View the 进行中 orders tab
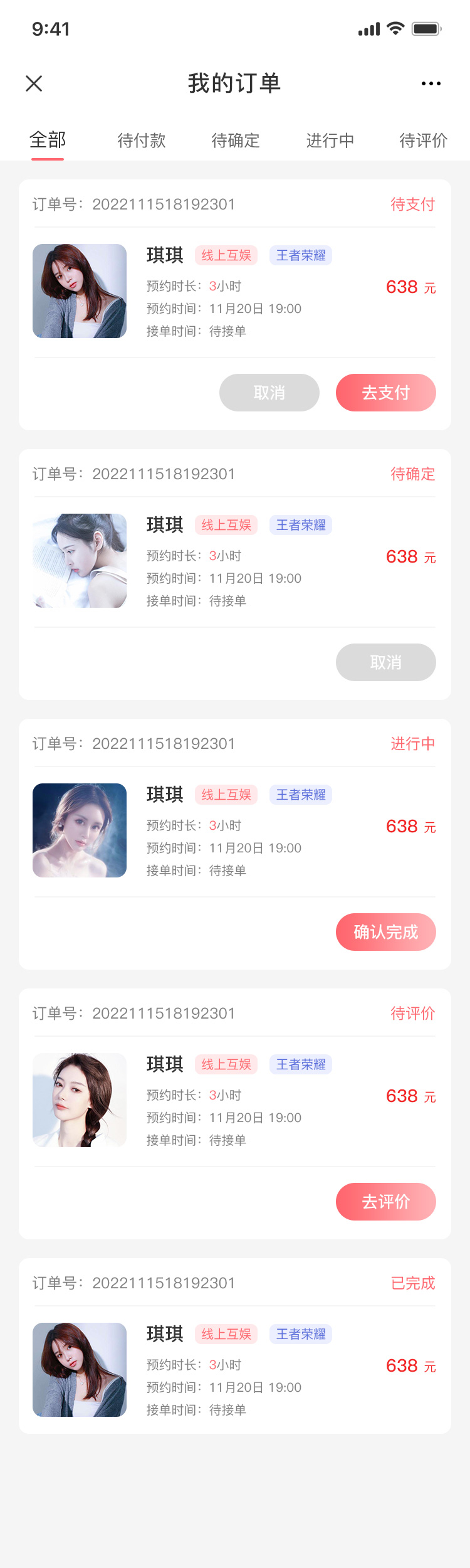 [330, 140]
